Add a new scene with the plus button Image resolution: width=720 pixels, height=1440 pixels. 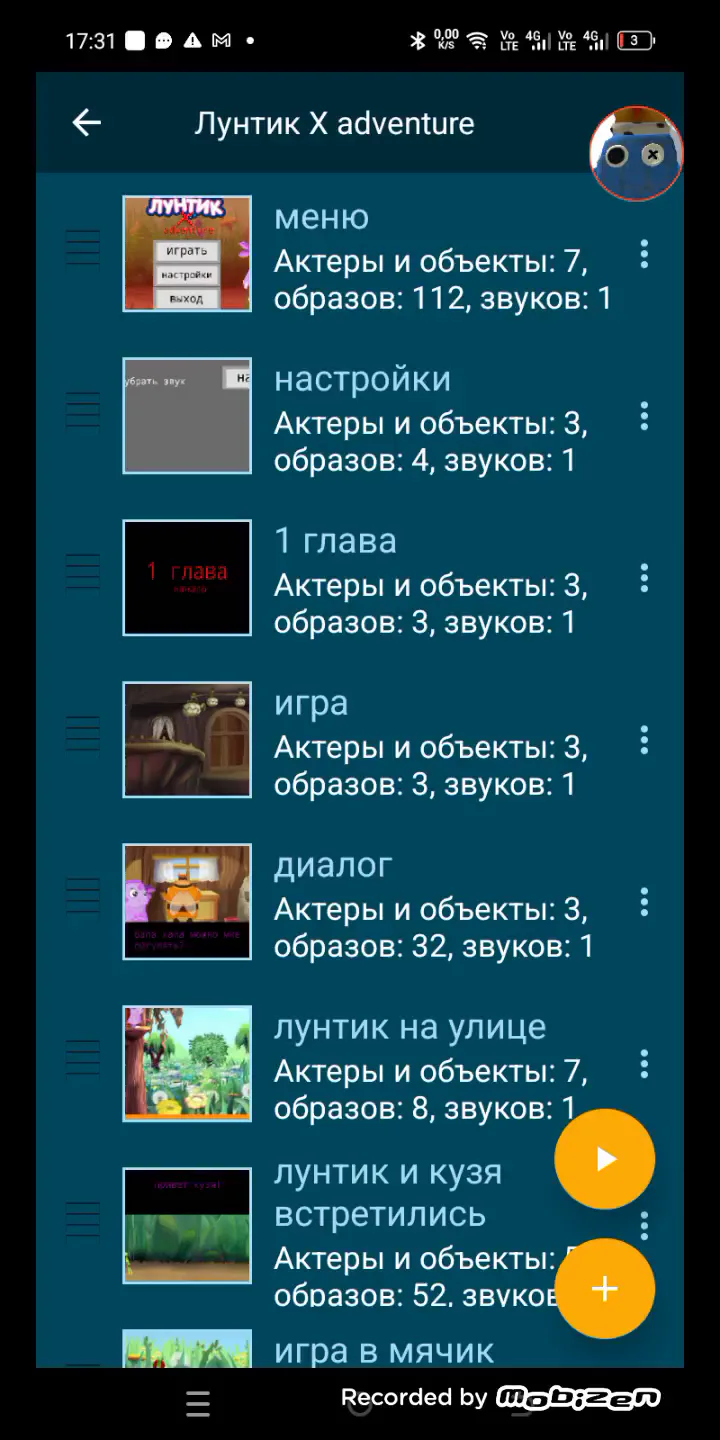(605, 1289)
